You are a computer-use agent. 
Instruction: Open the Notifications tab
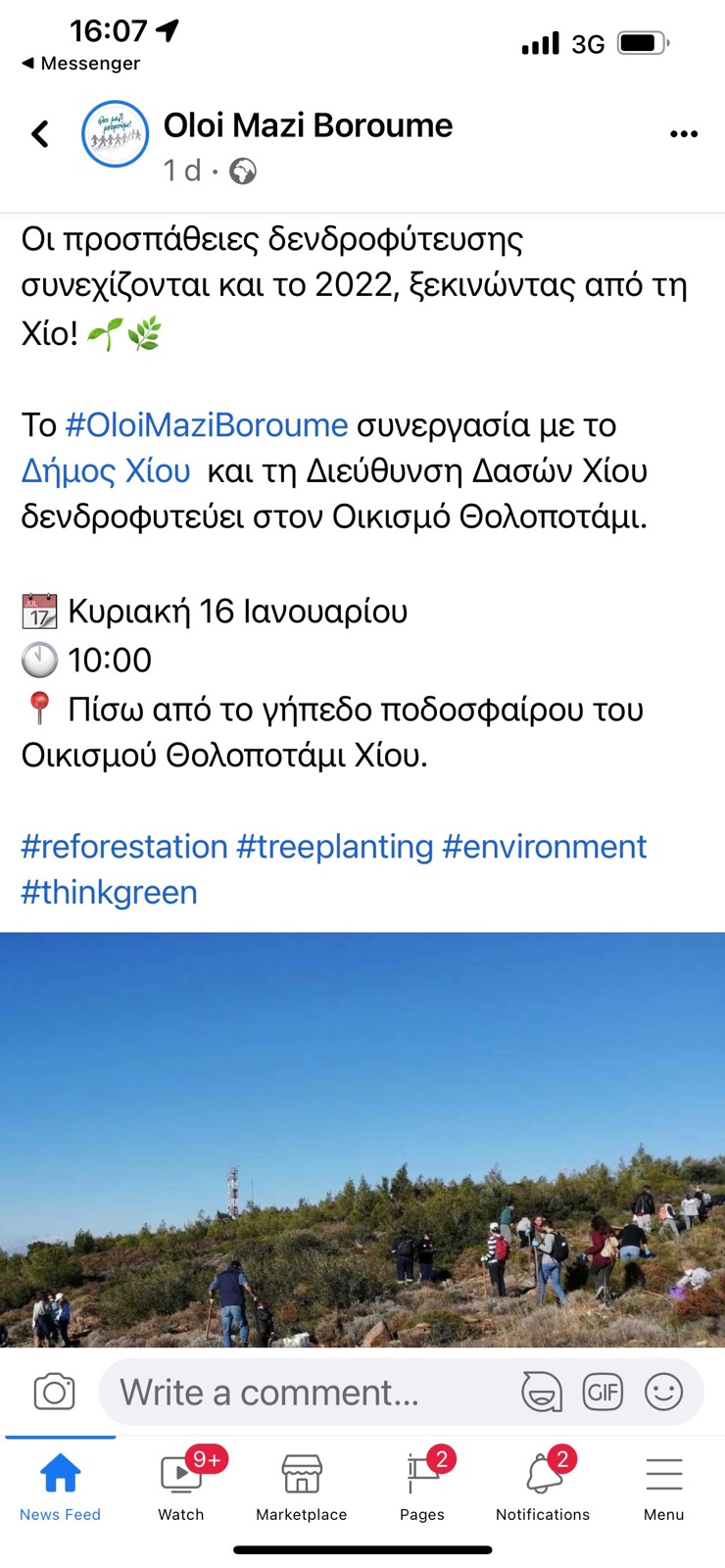click(543, 1484)
